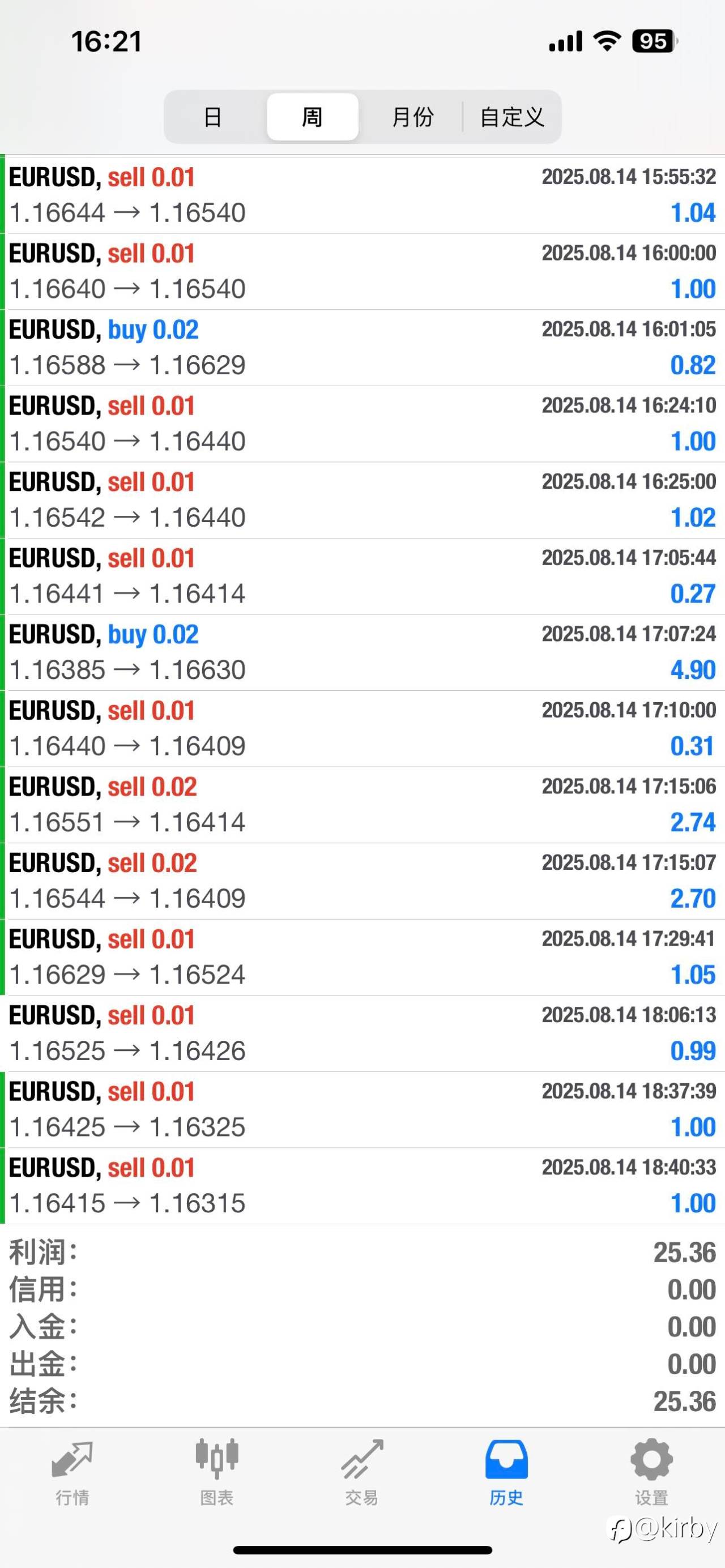Open the 自定义 custom period filter
This screenshot has height=1568, width=725.
[x=511, y=117]
